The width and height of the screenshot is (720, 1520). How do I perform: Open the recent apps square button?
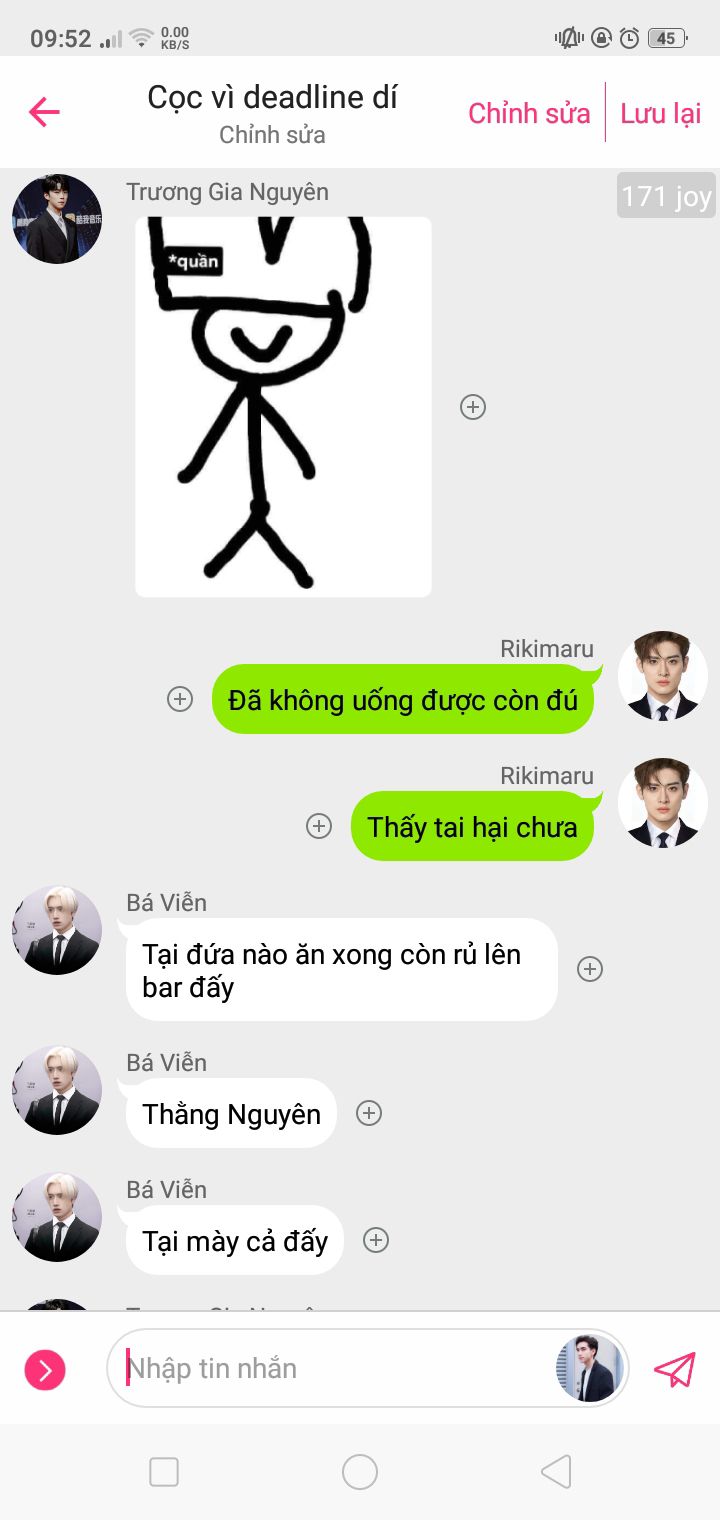click(164, 1472)
